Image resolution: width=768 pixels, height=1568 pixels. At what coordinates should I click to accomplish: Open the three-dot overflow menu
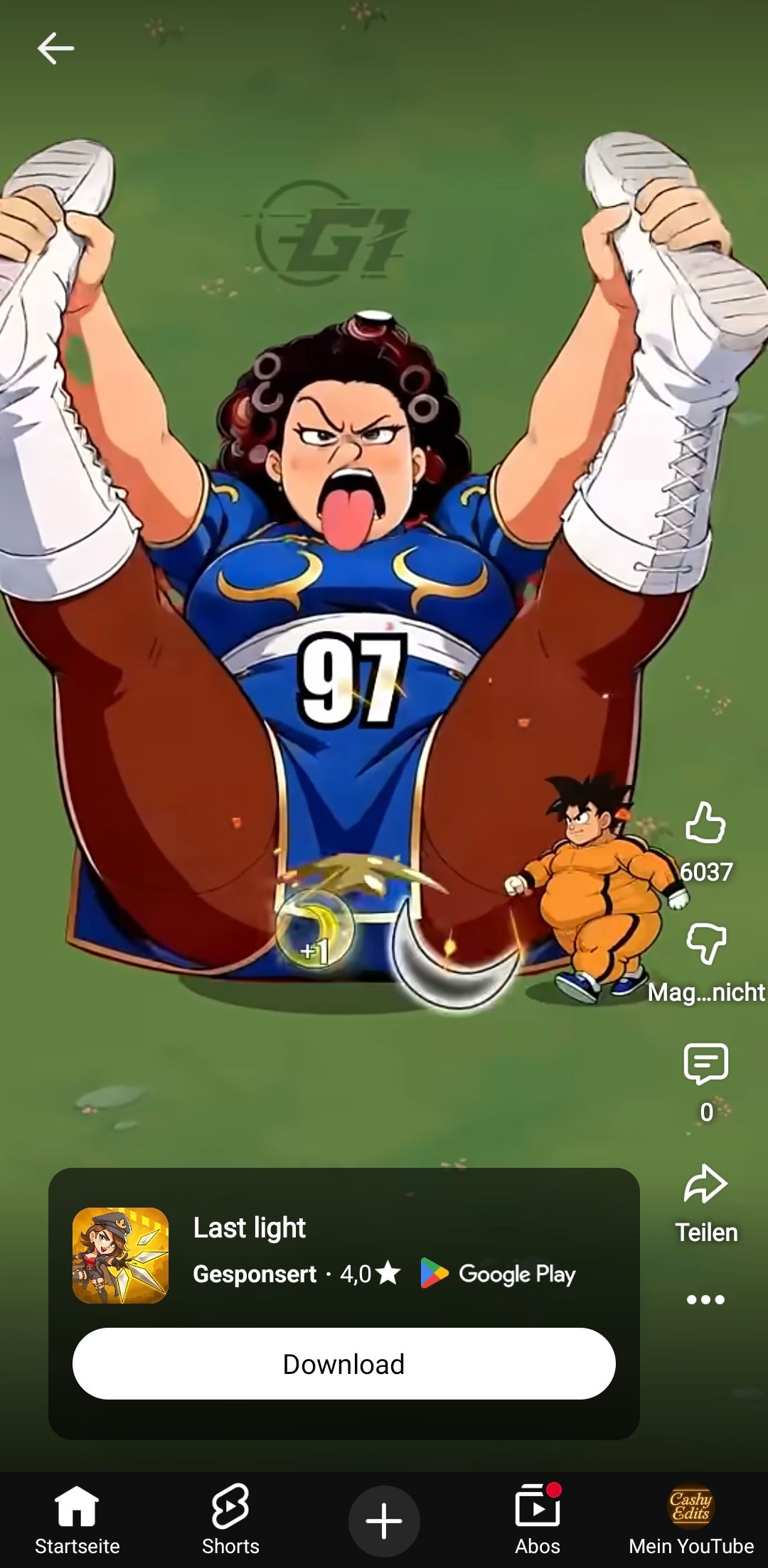(705, 1300)
